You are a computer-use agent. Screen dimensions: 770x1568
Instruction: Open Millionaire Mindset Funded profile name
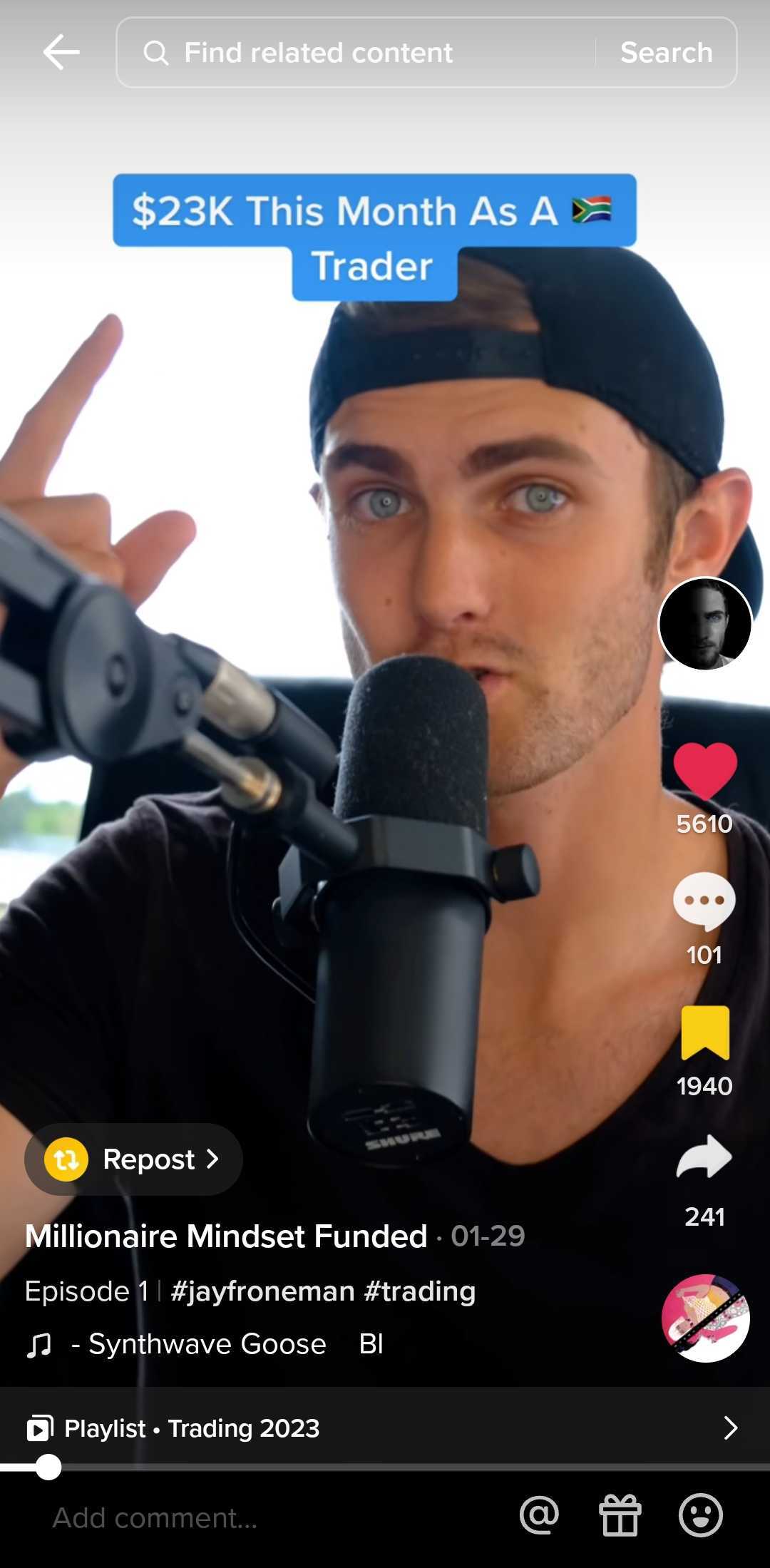click(226, 1236)
